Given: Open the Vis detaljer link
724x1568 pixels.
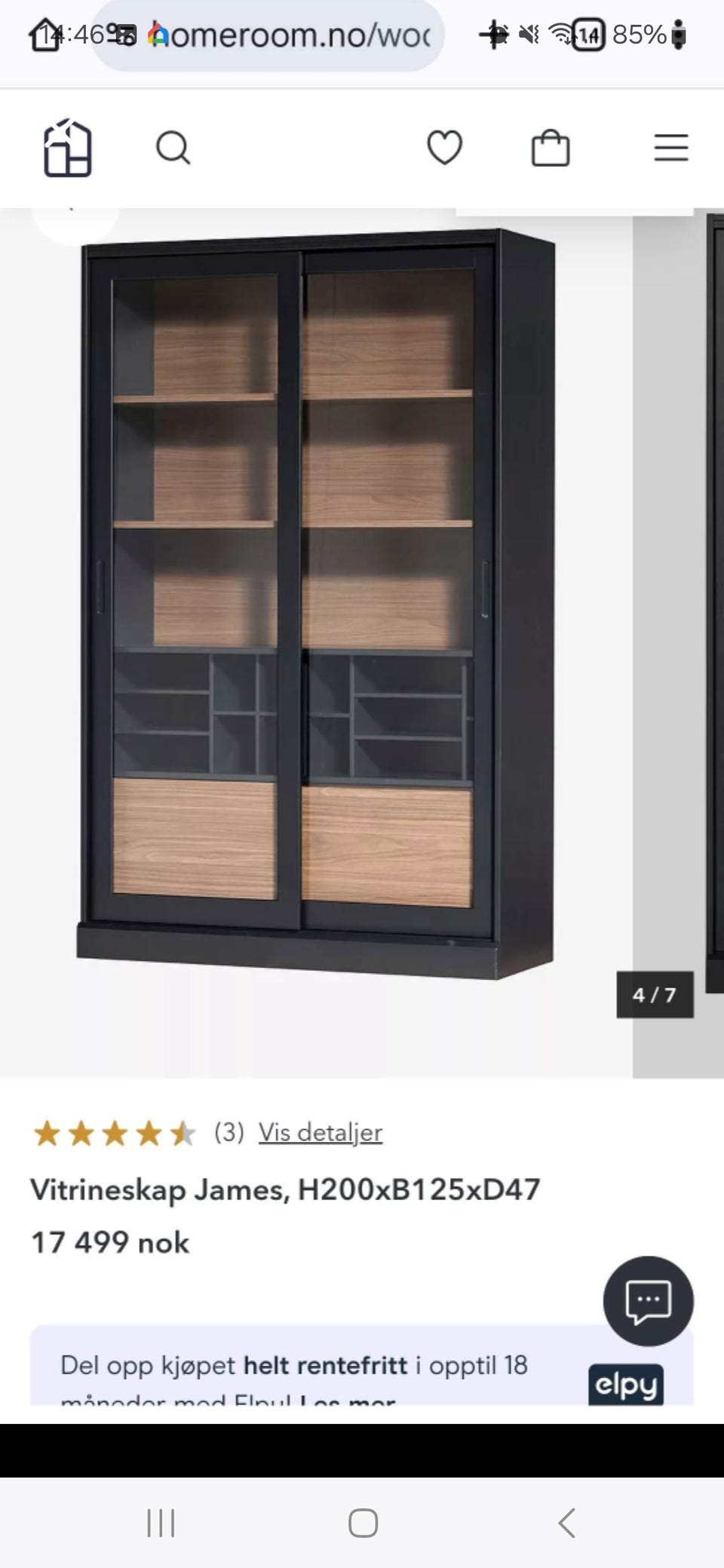Looking at the screenshot, I should (x=320, y=1132).
